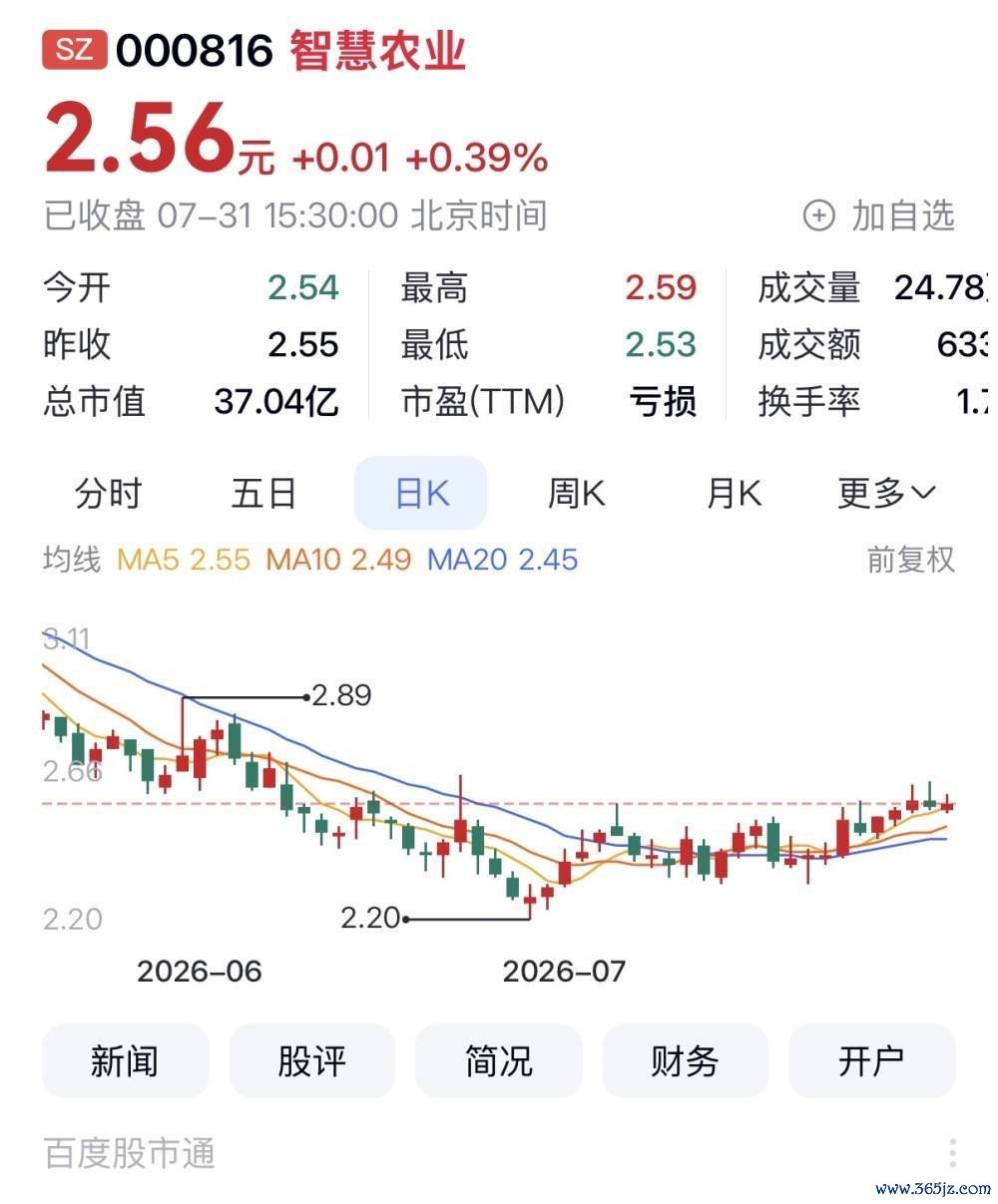Switch to the 五日 chart tab

[263, 493]
